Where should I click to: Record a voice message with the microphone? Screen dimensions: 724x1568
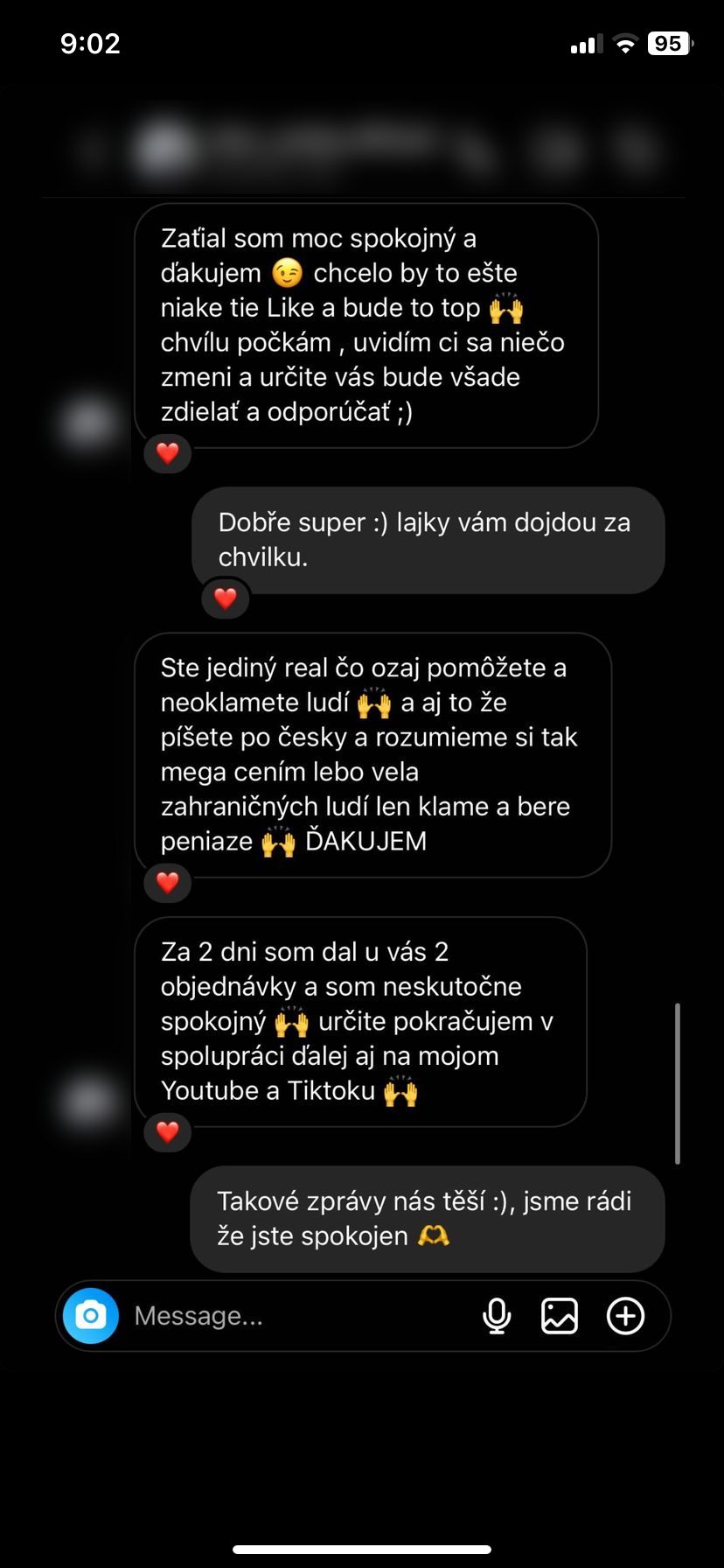(x=497, y=1315)
